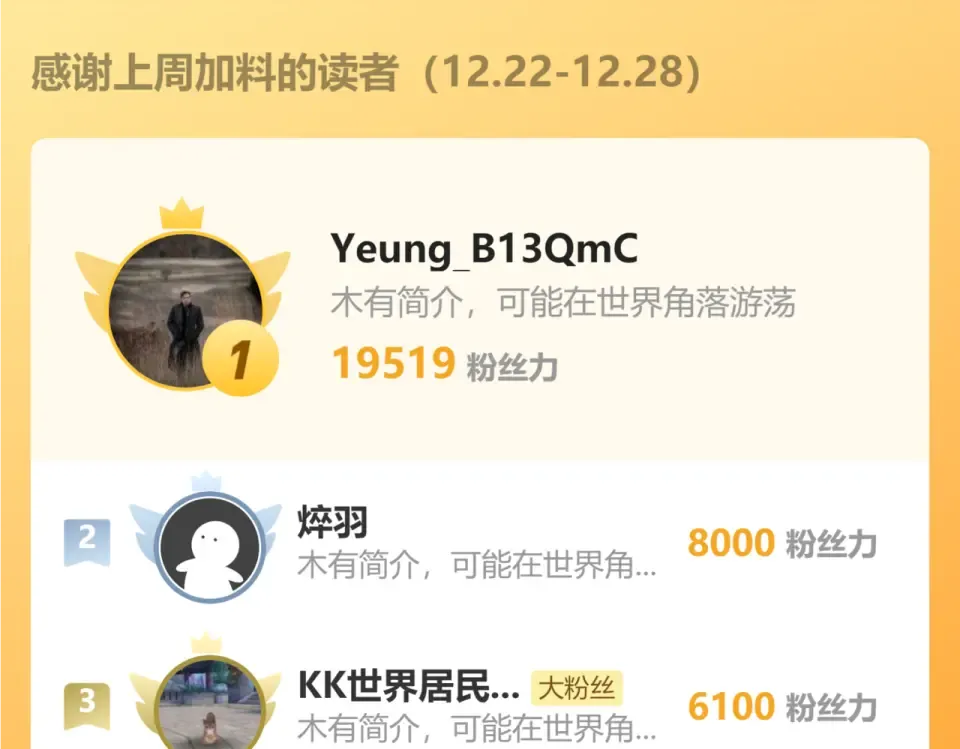960x749 pixels.
Task: Open third-place KK世界居民 reader profile
Action: point(409,686)
